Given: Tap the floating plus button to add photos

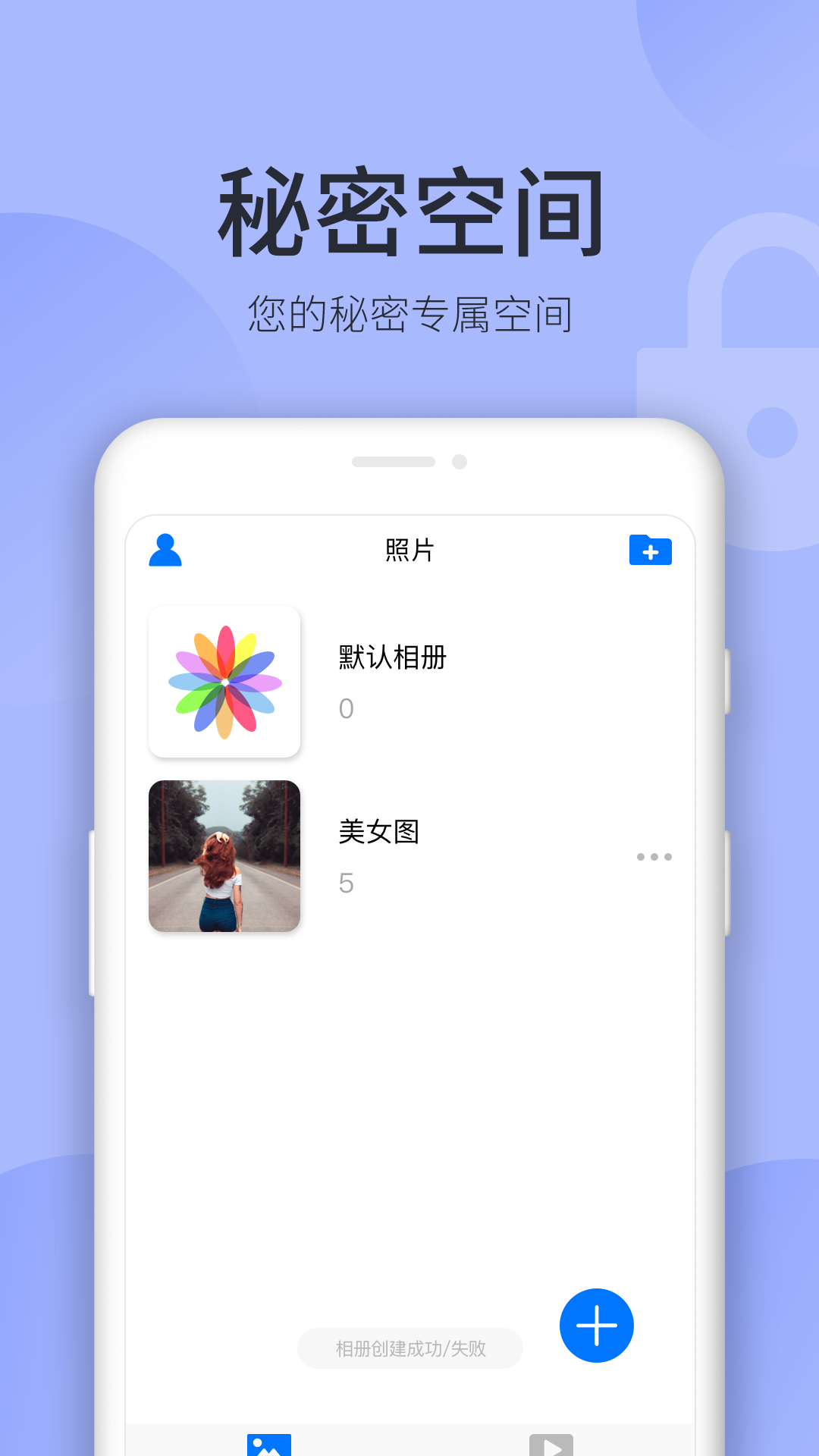Looking at the screenshot, I should tap(596, 1325).
